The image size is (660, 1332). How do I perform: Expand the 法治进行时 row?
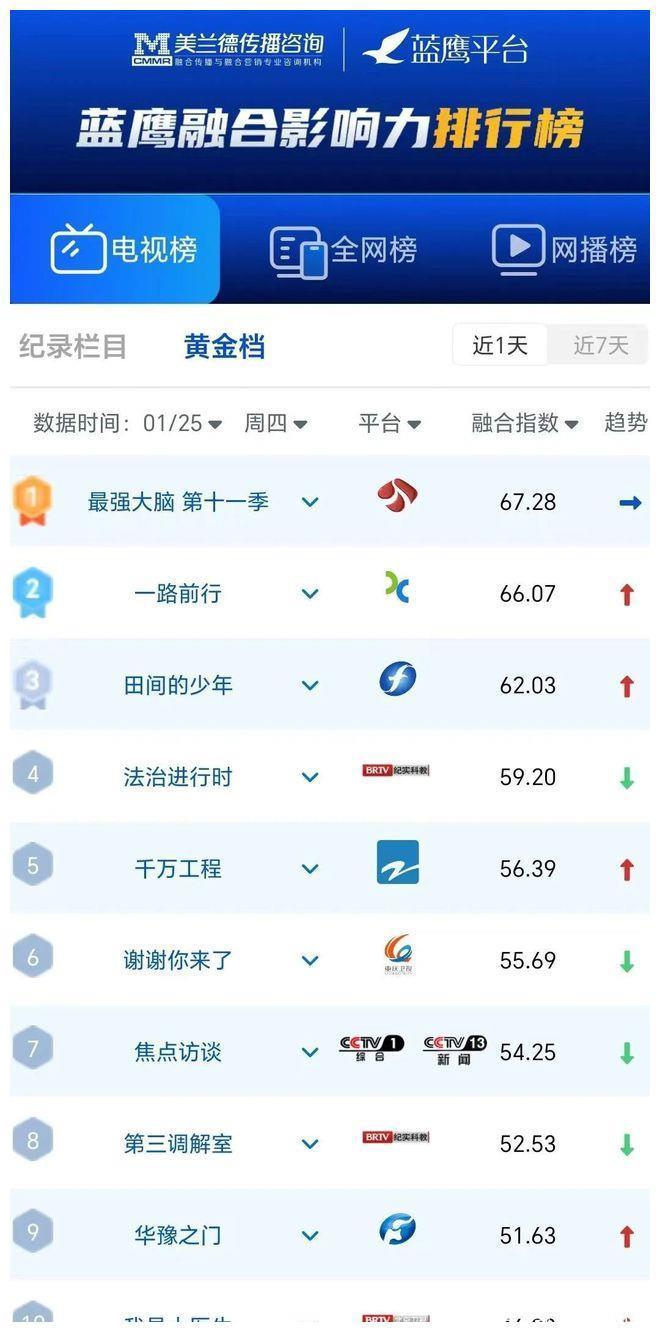tap(310, 777)
